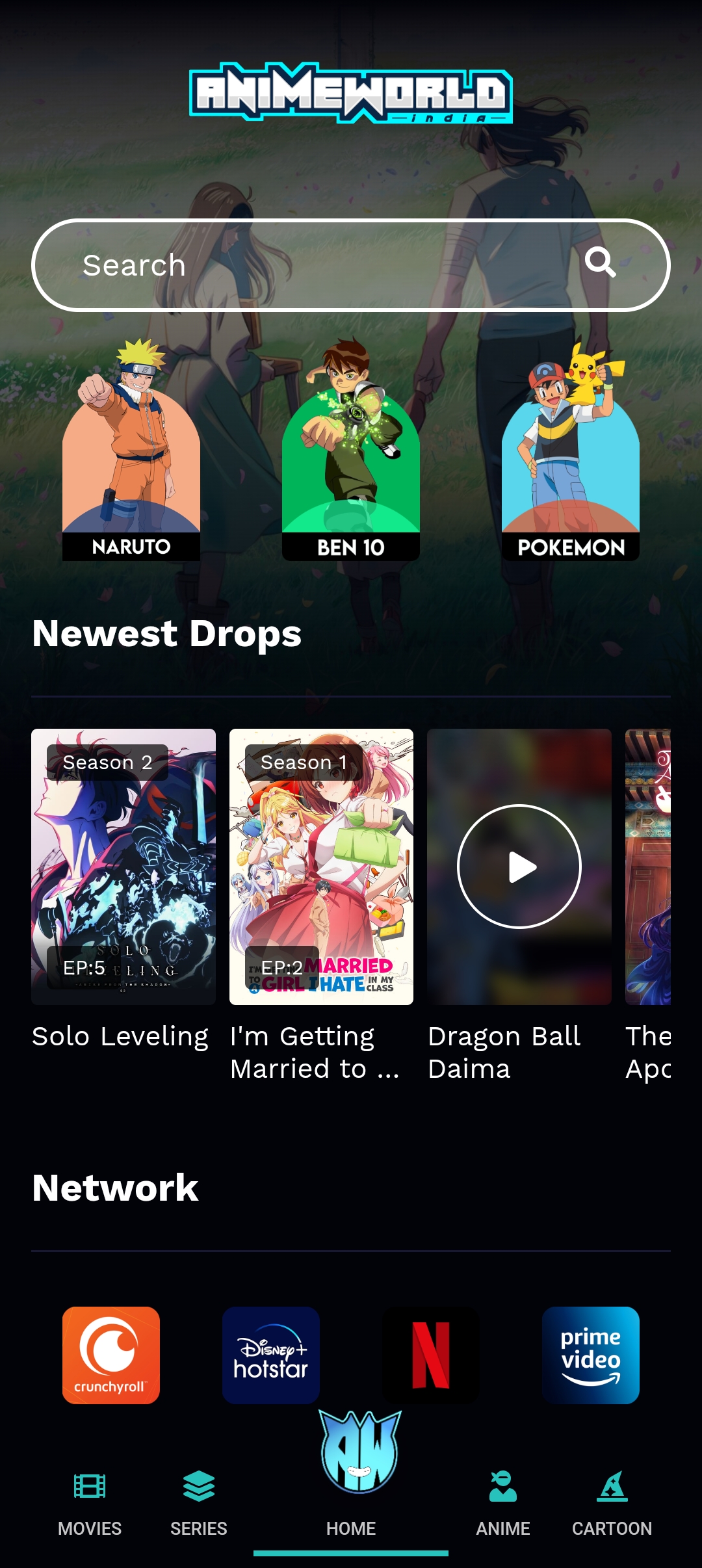Play the Dragon Ball Daima card

coord(519,866)
